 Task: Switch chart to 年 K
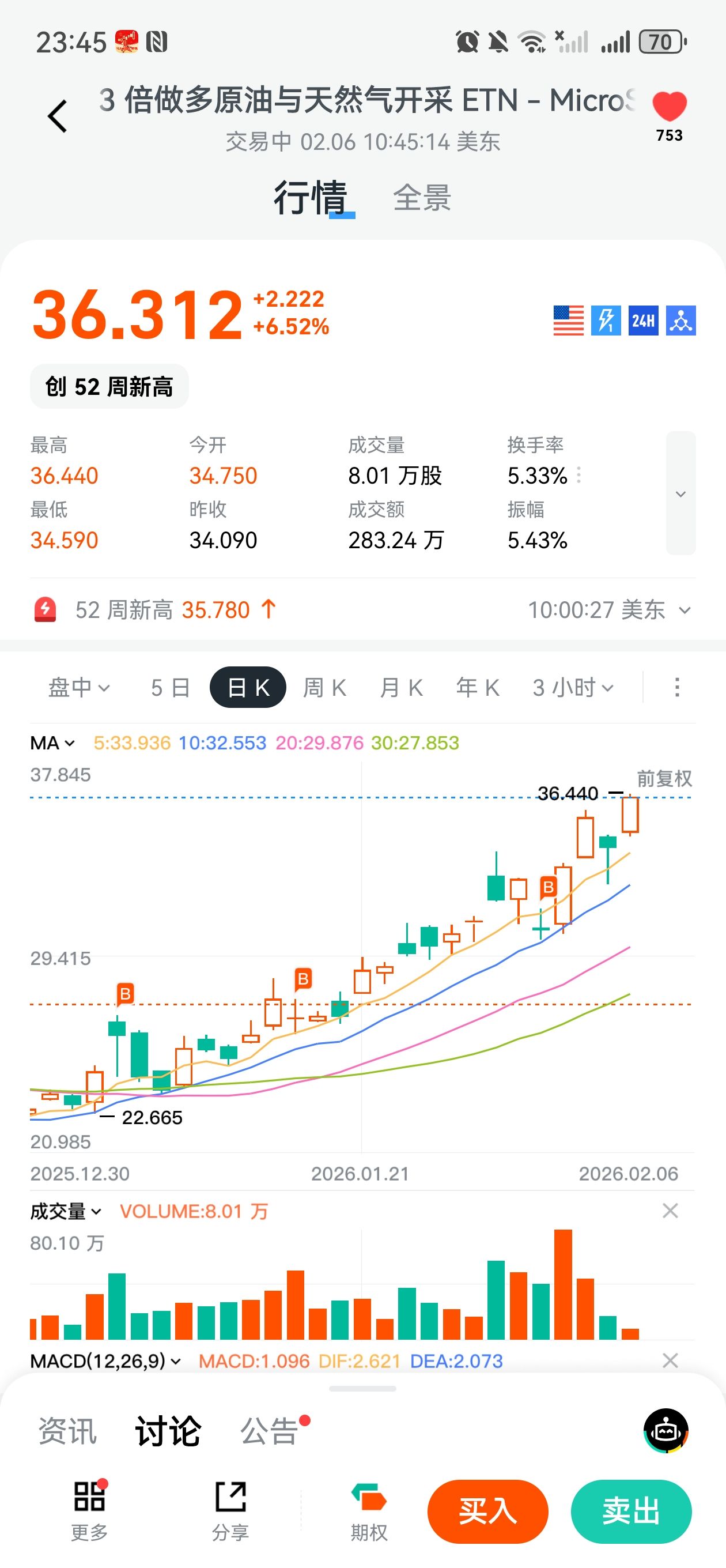pyautogui.click(x=478, y=688)
